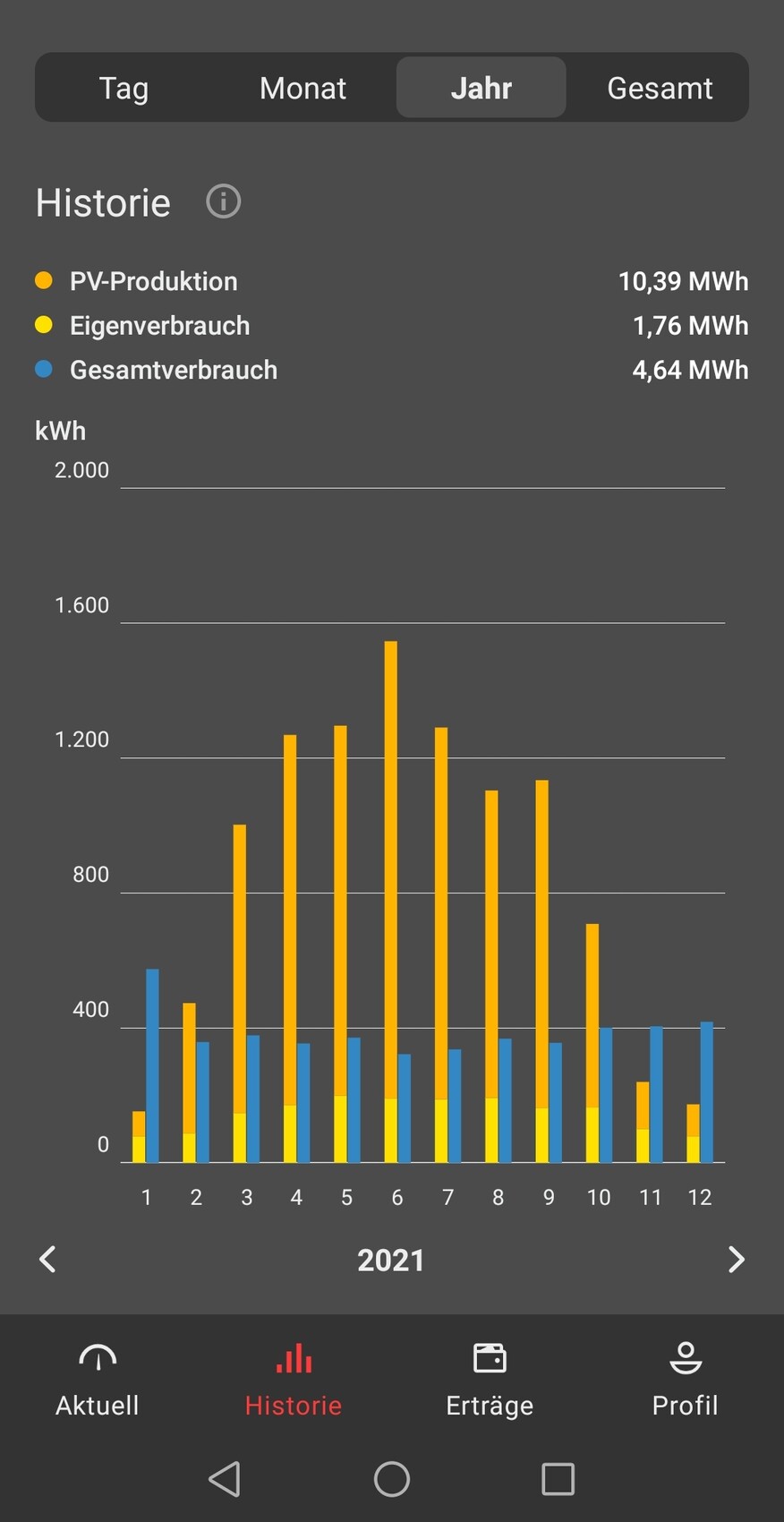Tap the yellow Eigenverbrauch legend dot
This screenshot has width=784, height=1522.
44,325
